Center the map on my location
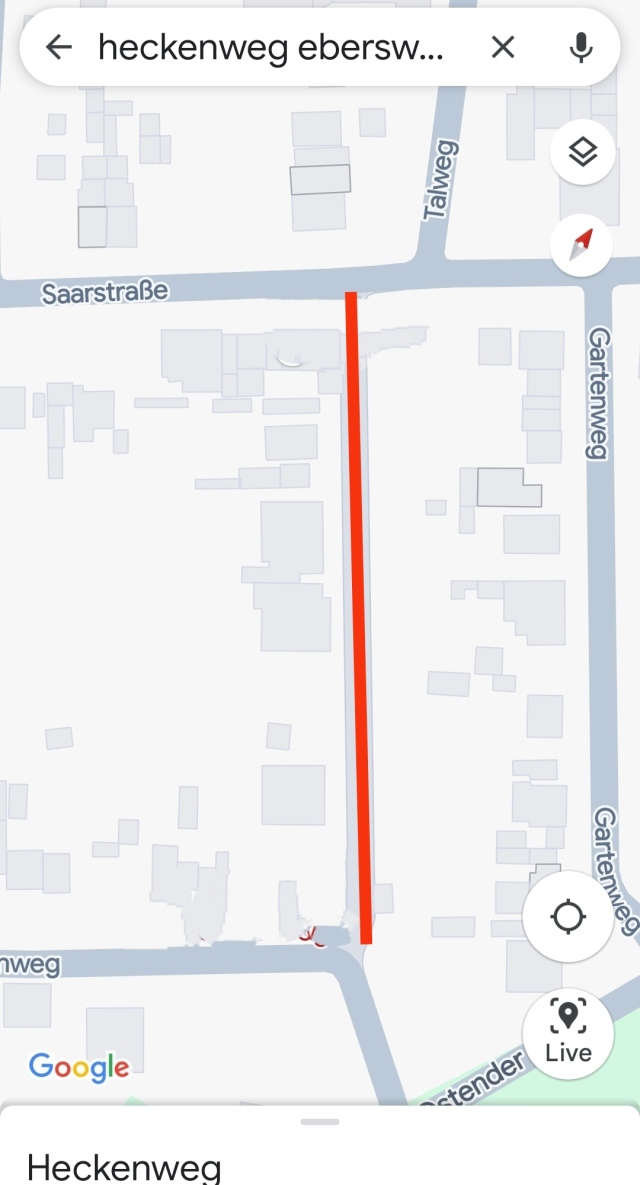This screenshot has height=1185, width=640. click(568, 917)
